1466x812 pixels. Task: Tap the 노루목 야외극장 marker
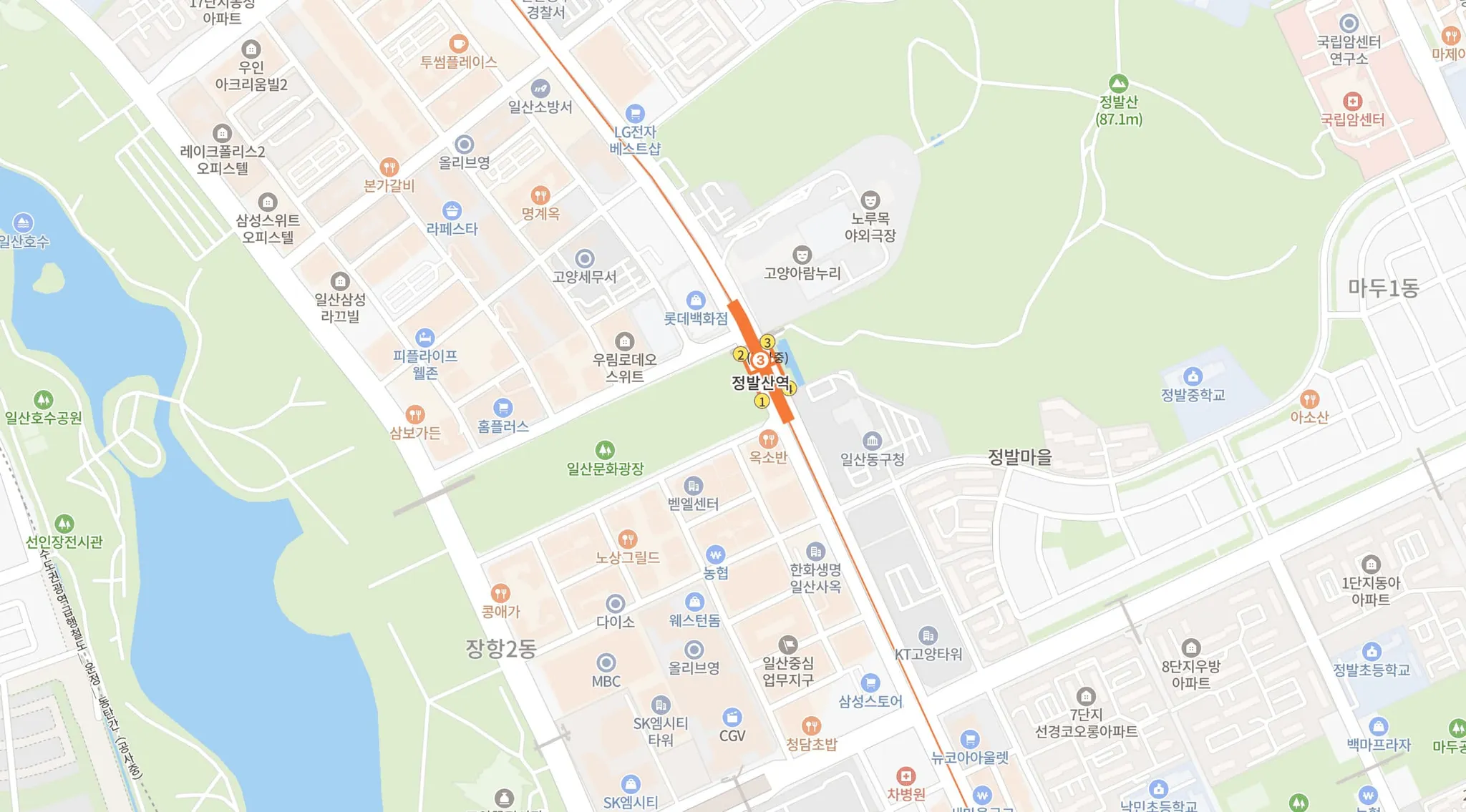[x=870, y=200]
